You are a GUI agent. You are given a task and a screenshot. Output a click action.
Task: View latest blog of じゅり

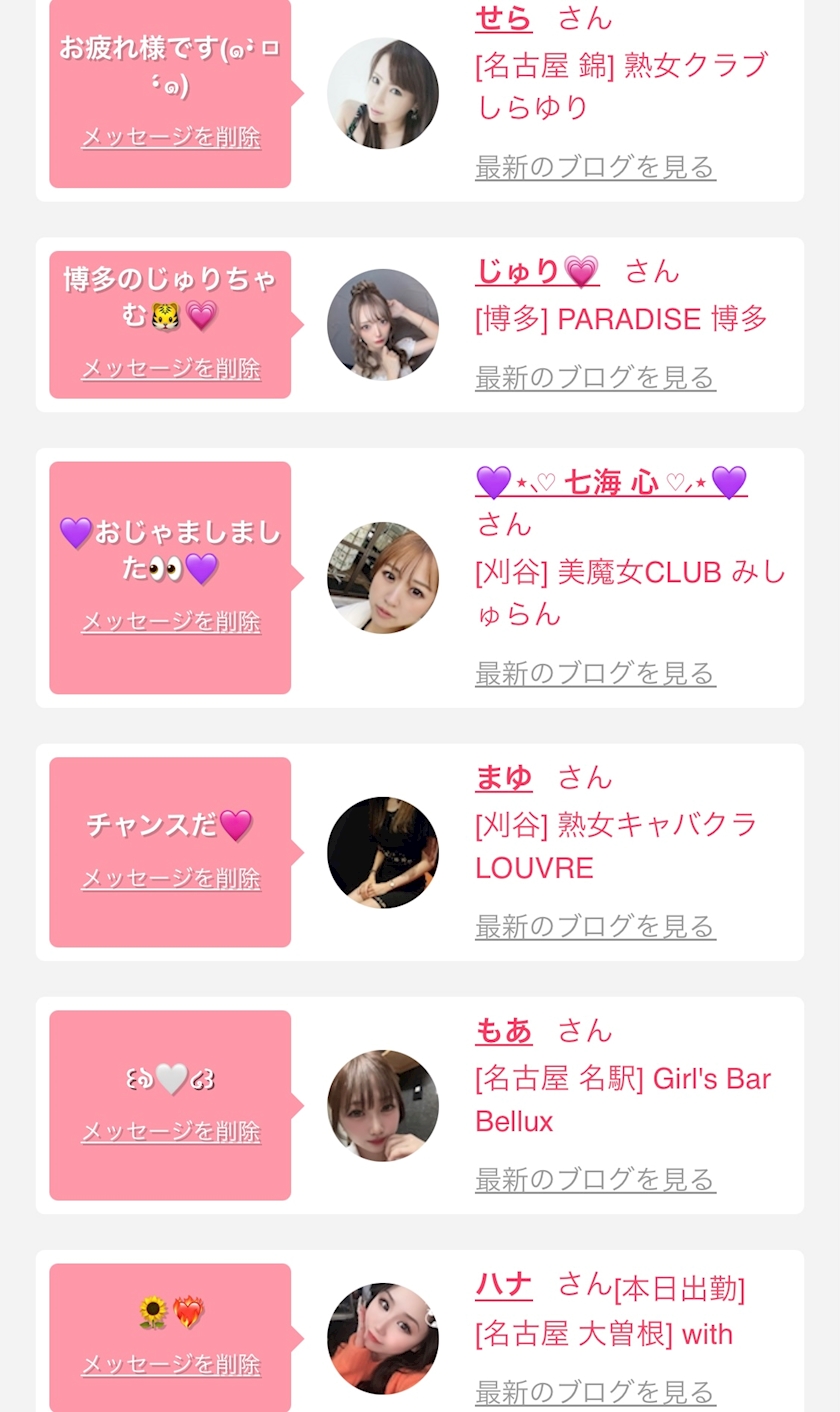pyautogui.click(x=595, y=378)
